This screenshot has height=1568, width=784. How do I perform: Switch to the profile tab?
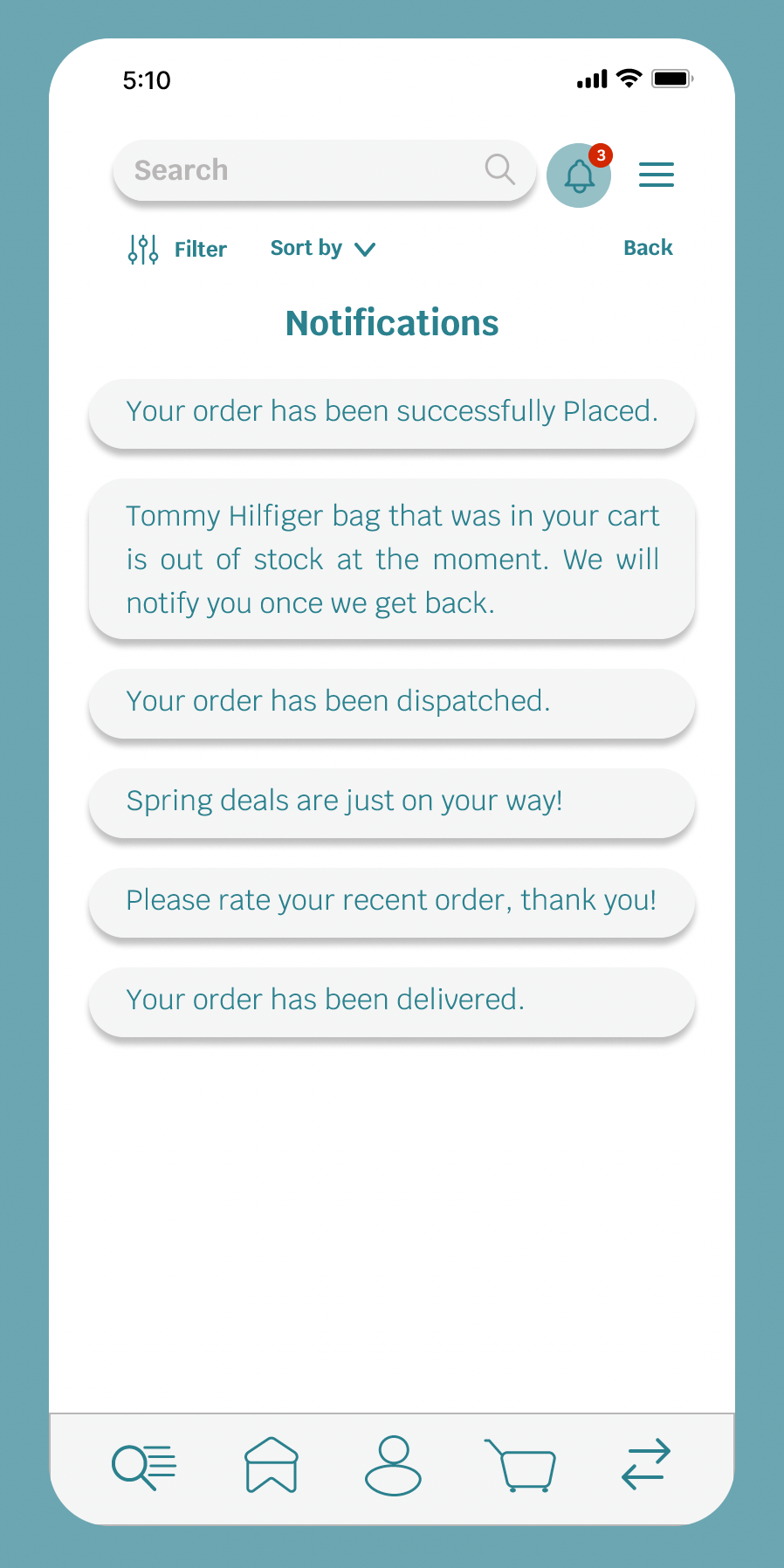(x=393, y=1465)
